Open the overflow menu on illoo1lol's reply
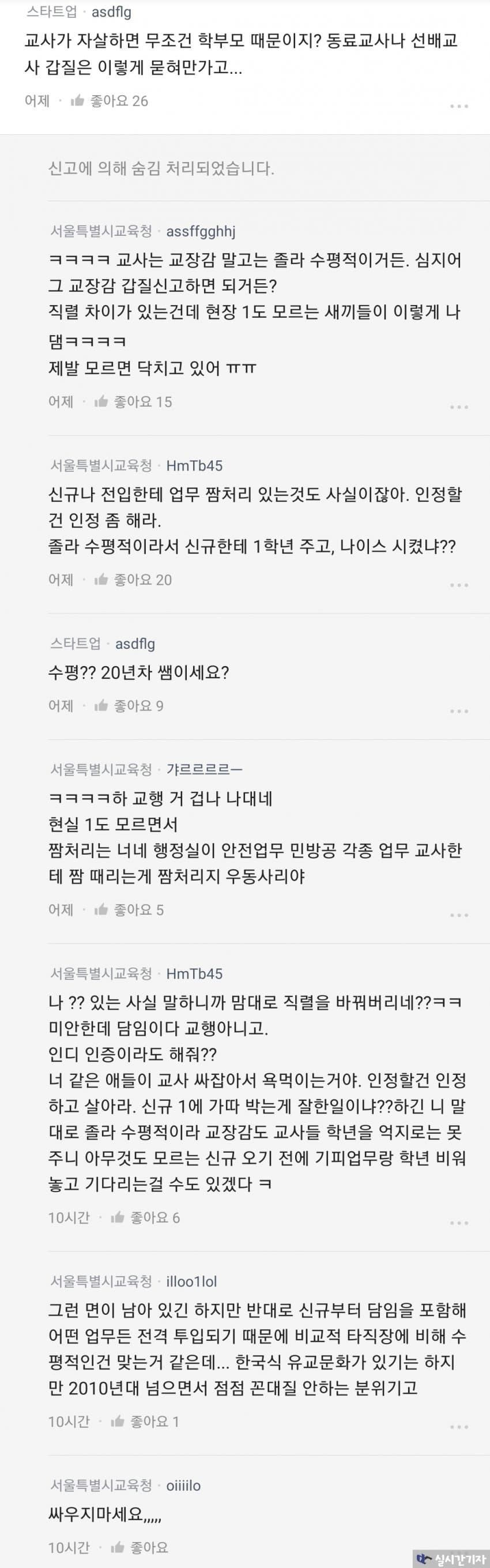This screenshot has width=490, height=1568. pyautogui.click(x=459, y=1427)
